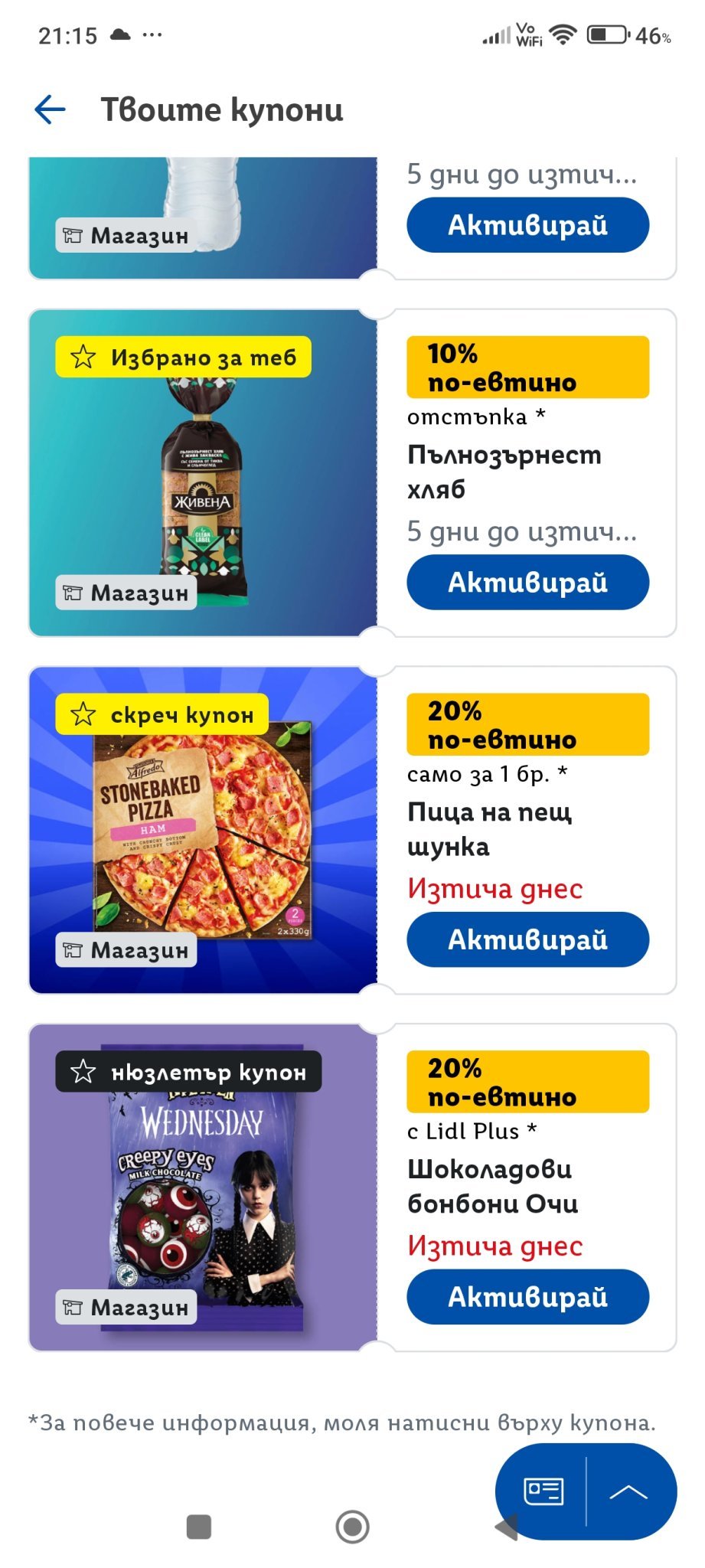The height and width of the screenshot is (1568, 705).
Task: Activate the Пица на пещ шунка coupon
Action: [x=527, y=940]
